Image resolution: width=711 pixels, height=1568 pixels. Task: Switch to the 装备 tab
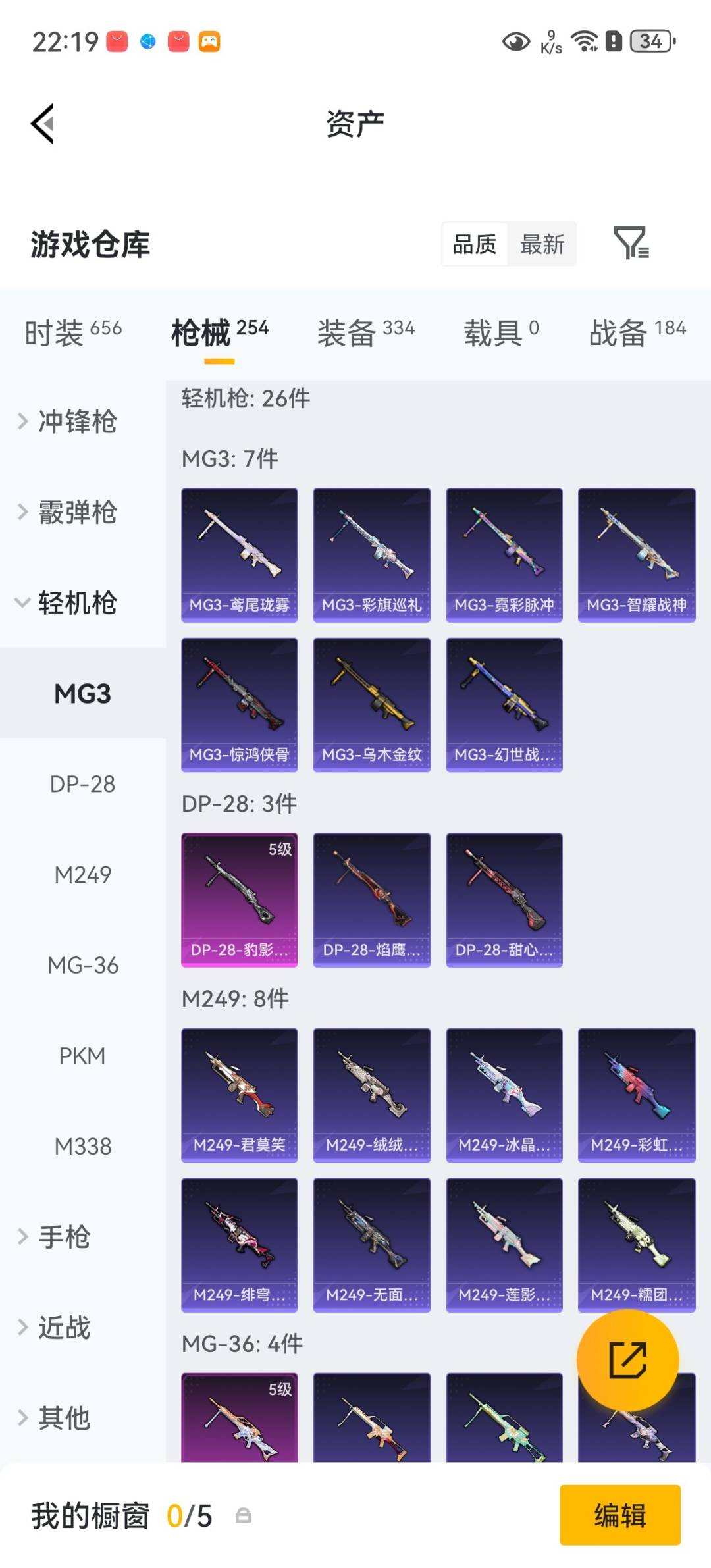click(x=366, y=332)
